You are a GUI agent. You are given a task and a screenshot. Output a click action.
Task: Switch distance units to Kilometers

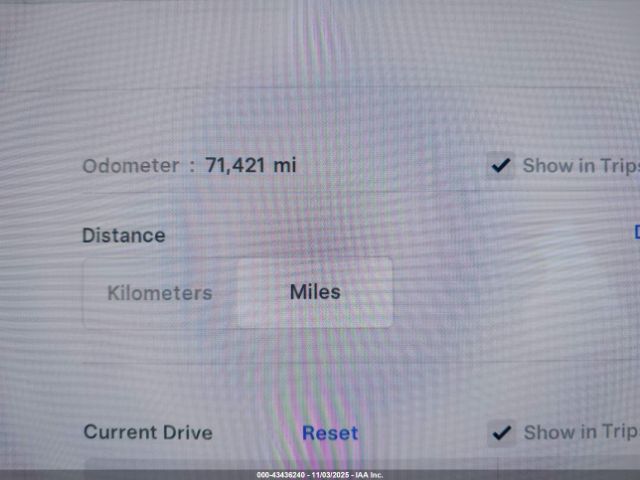160,293
